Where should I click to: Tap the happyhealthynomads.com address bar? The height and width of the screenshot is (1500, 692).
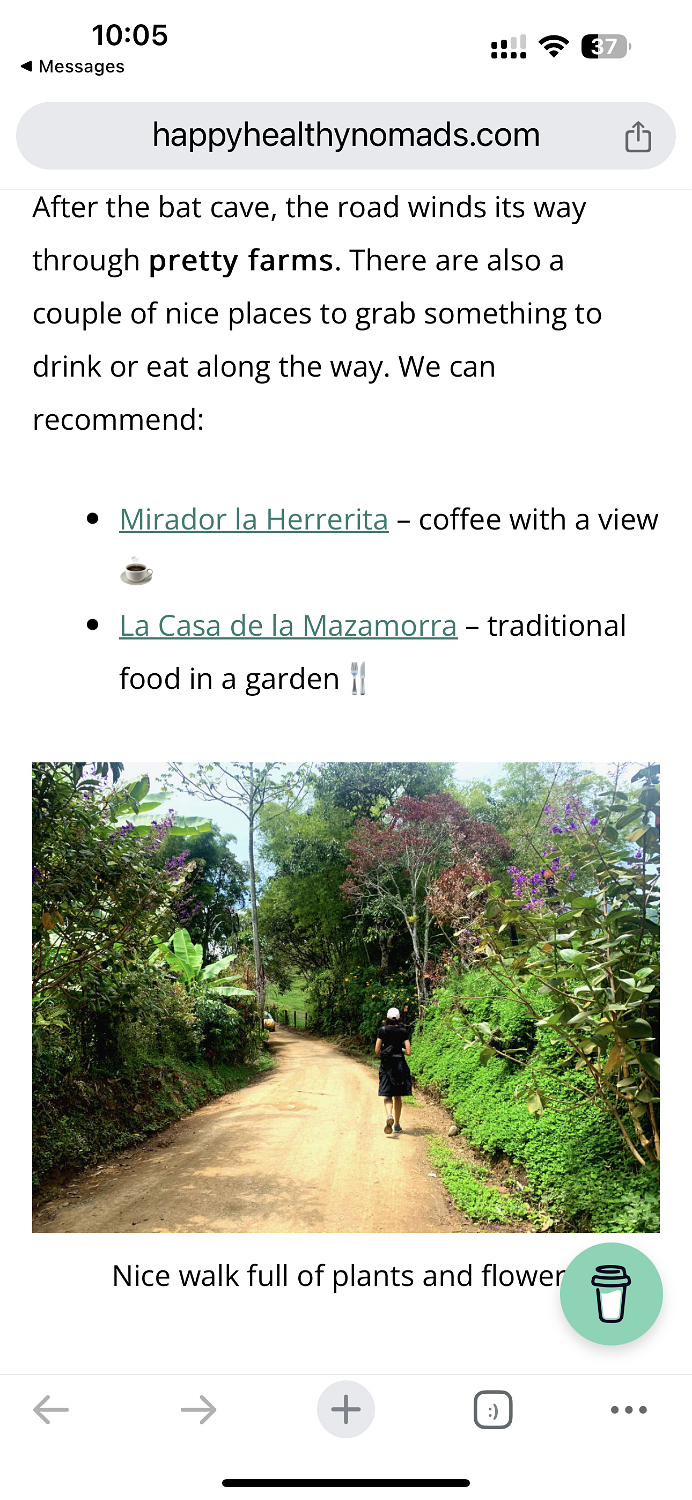click(345, 136)
